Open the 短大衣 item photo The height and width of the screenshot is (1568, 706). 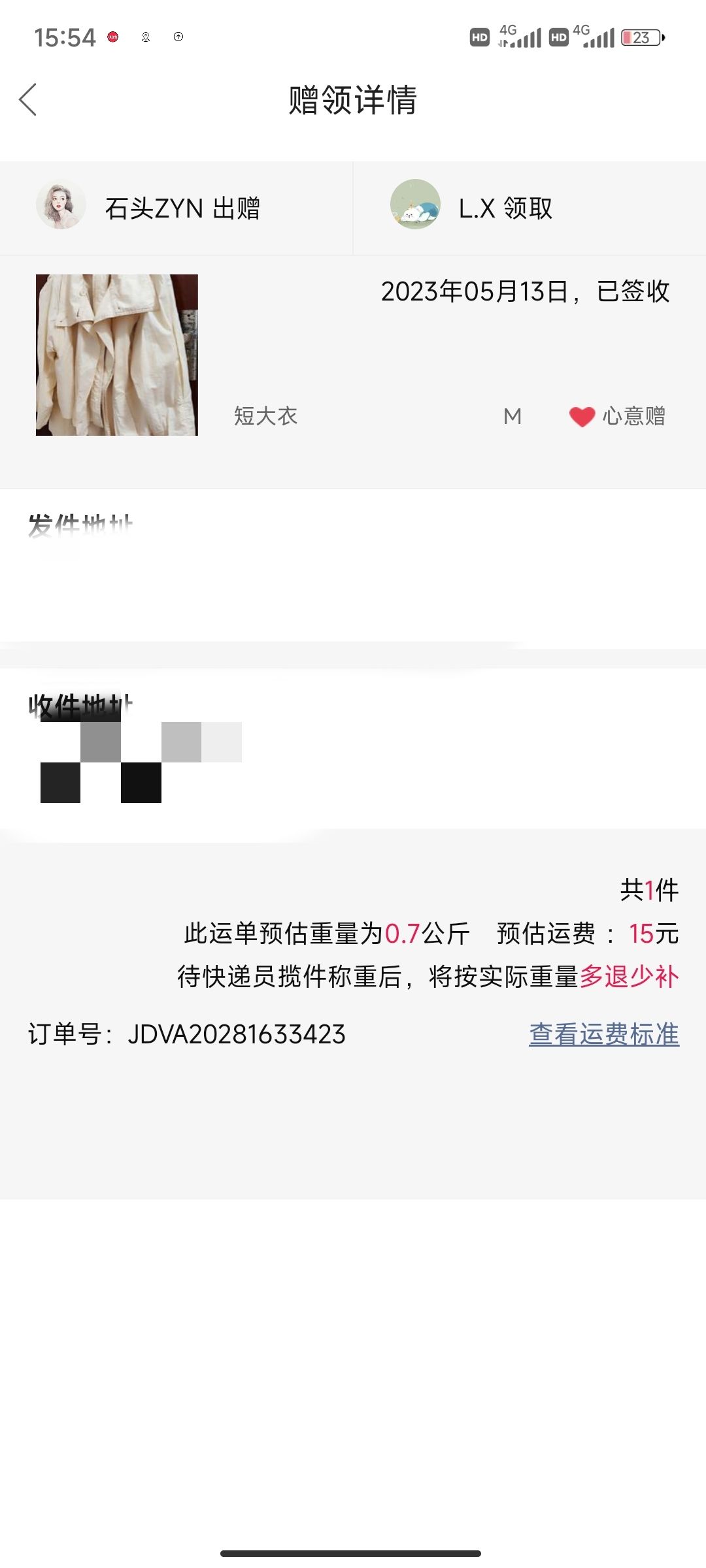click(117, 355)
